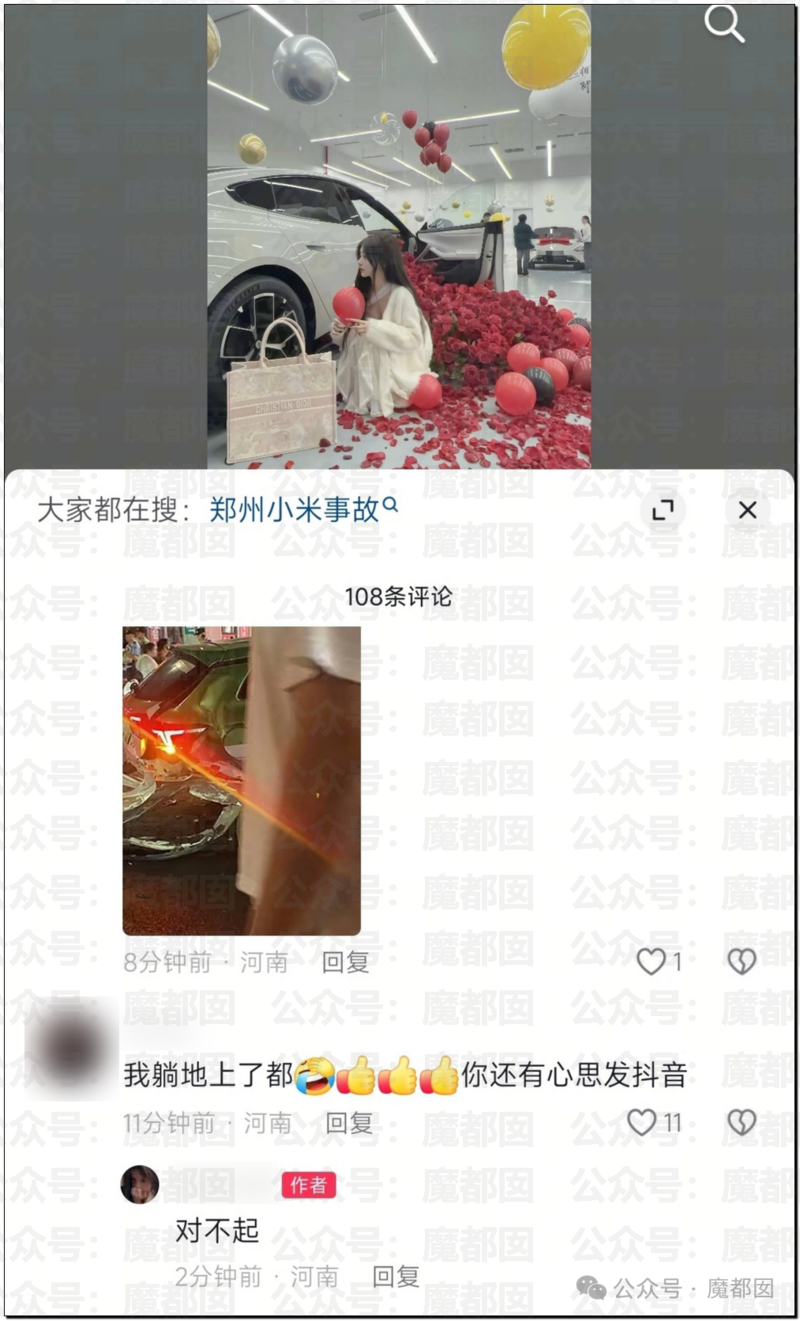Open the crashed car photo in comment
The width and height of the screenshot is (800, 1321).
(x=241, y=780)
